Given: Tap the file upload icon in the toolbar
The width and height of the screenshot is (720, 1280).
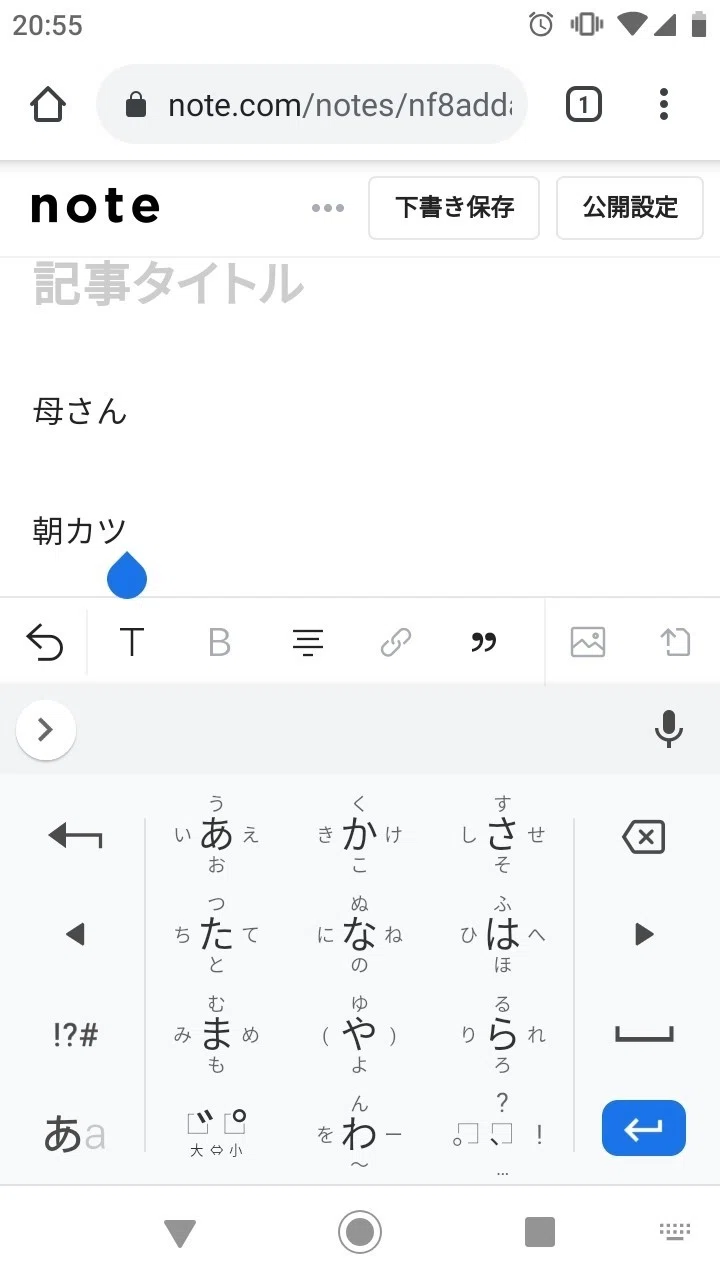Looking at the screenshot, I should pyautogui.click(x=676, y=642).
